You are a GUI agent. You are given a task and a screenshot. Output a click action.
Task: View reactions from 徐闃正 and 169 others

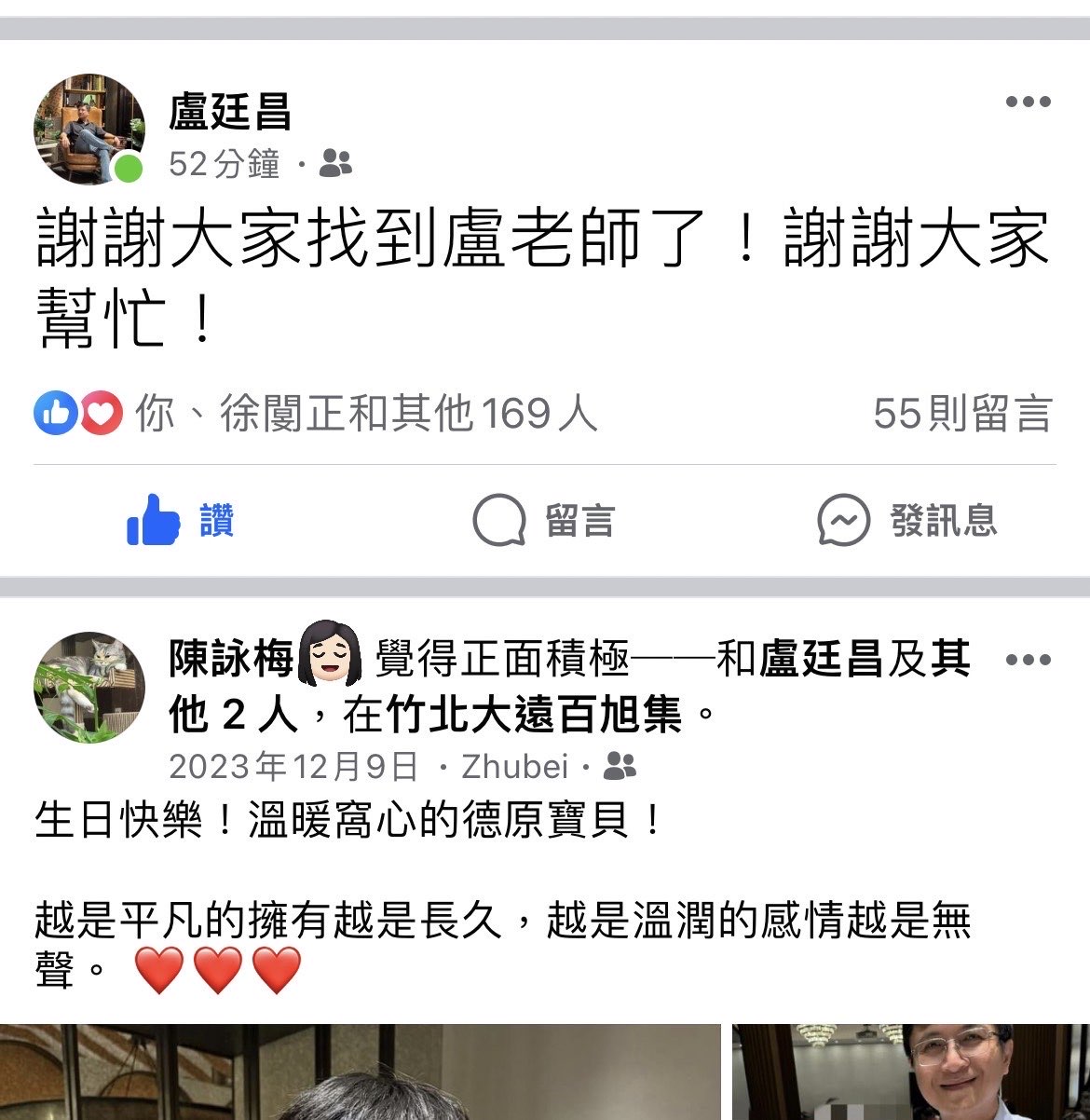click(363, 414)
